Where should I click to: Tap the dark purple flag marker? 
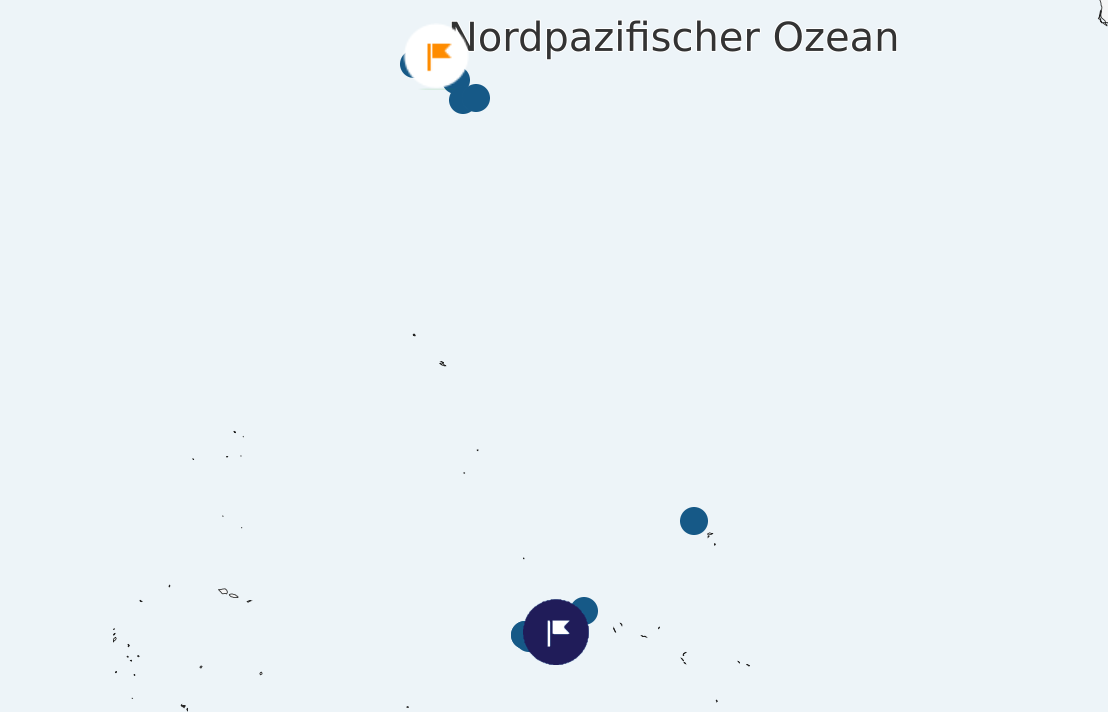coord(556,632)
